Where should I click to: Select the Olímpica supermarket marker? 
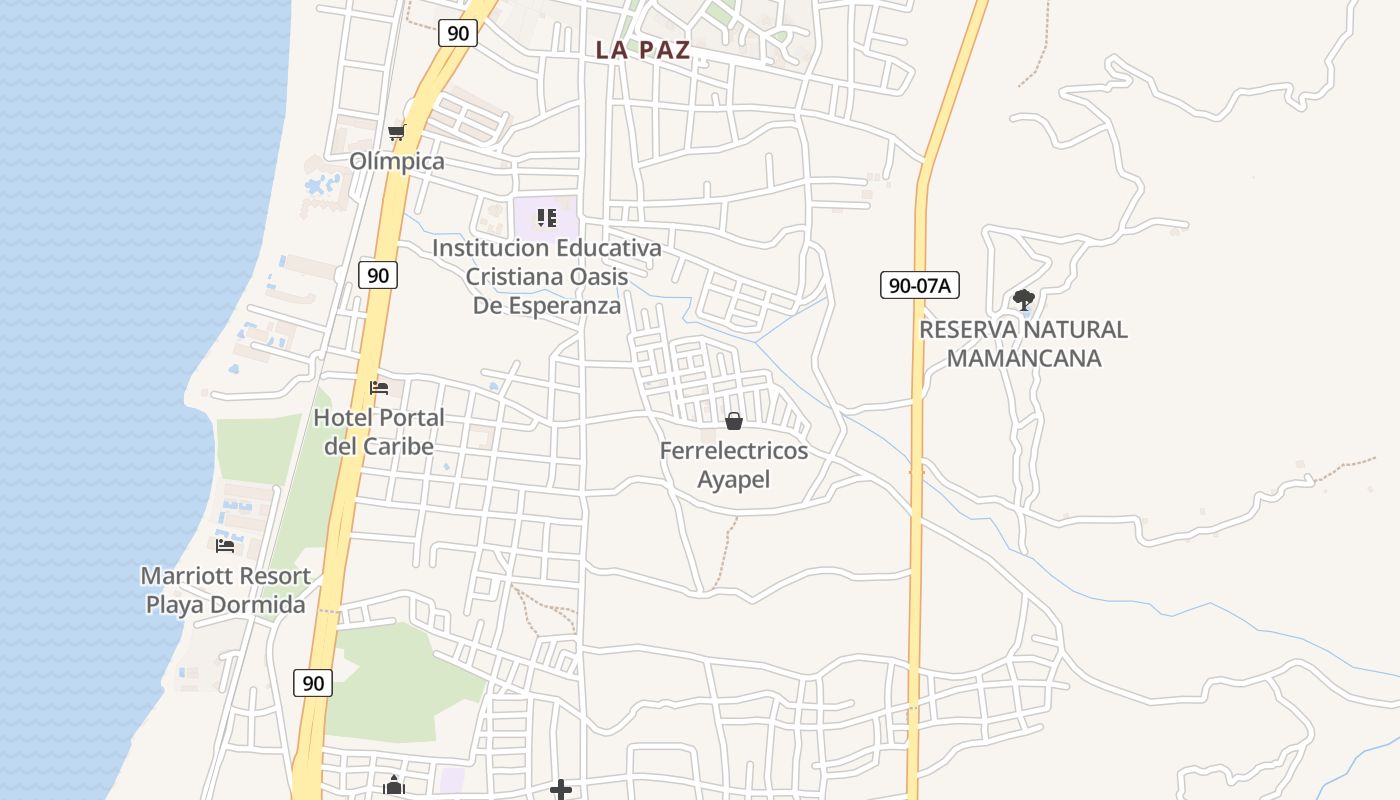(x=397, y=133)
